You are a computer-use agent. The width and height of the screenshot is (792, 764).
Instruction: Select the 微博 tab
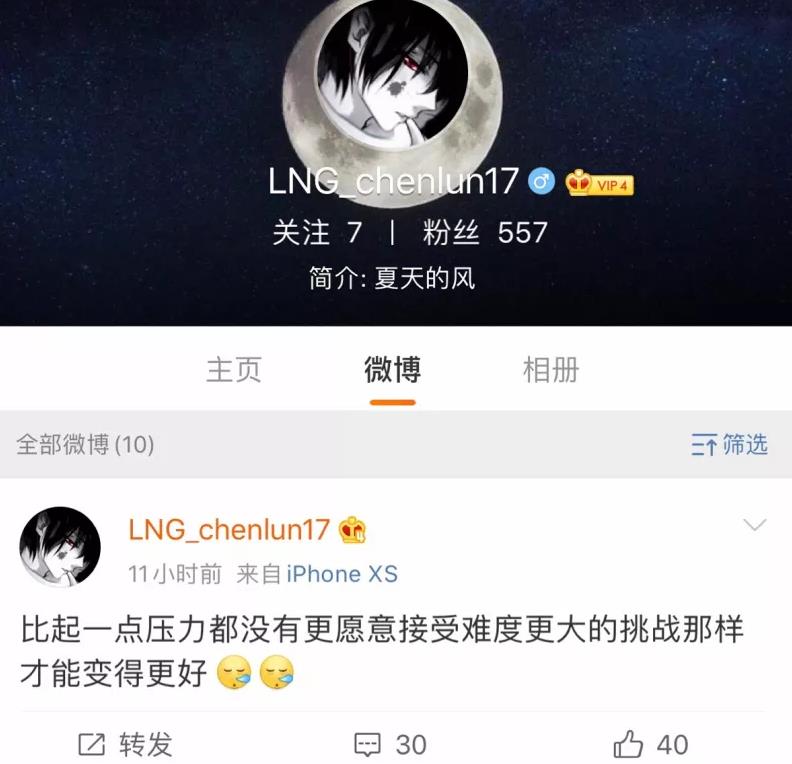click(x=392, y=370)
